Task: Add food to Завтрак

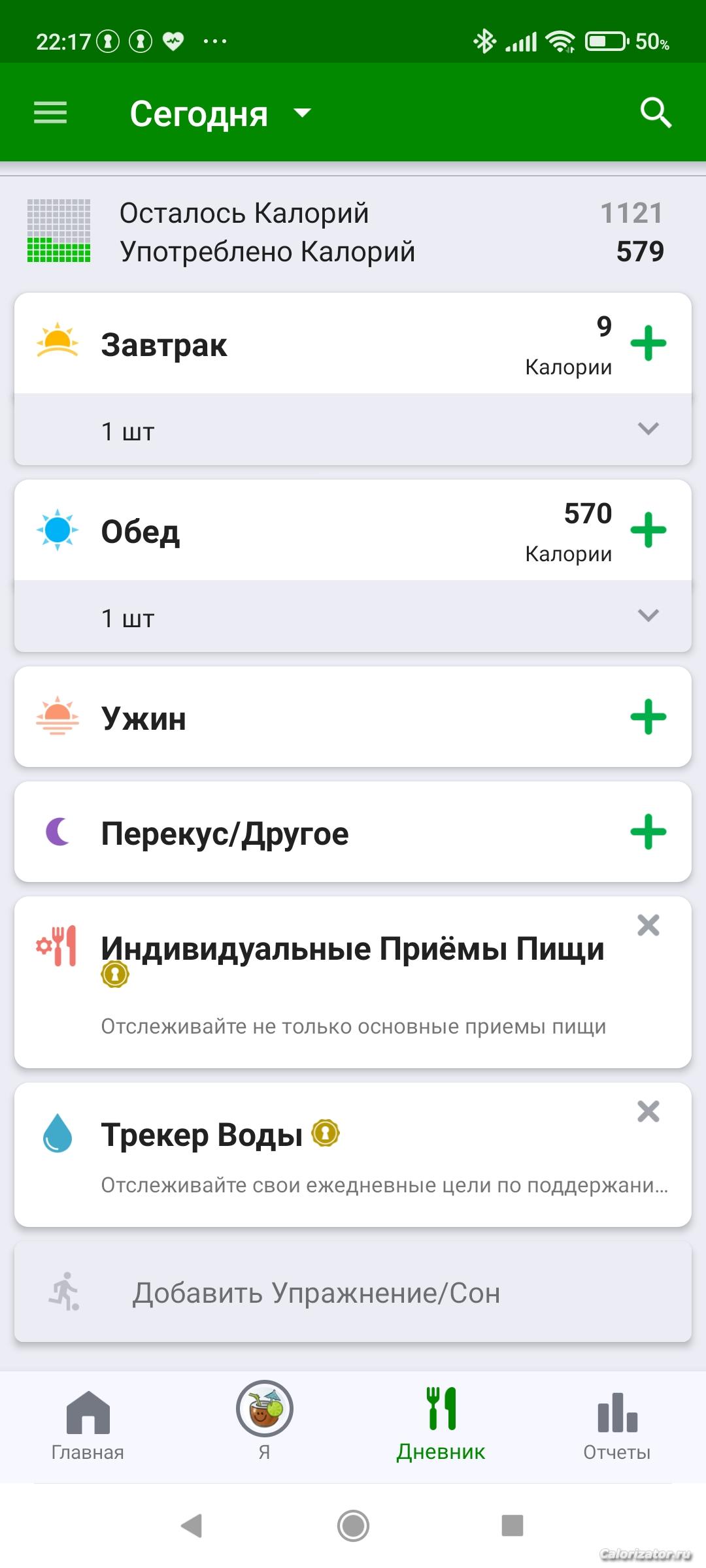Action: pyautogui.click(x=648, y=343)
